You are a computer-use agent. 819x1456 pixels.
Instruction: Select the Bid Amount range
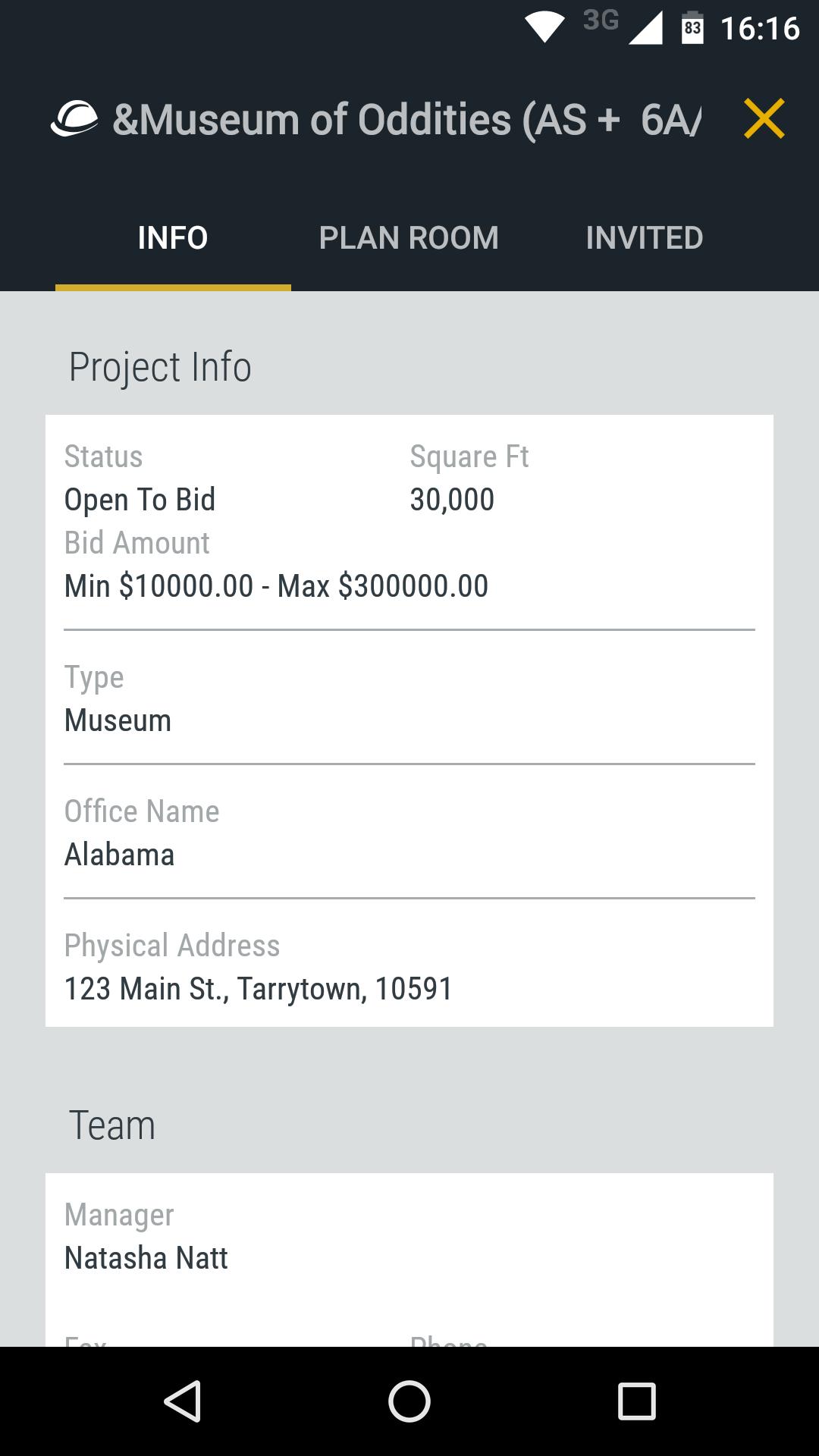277,585
